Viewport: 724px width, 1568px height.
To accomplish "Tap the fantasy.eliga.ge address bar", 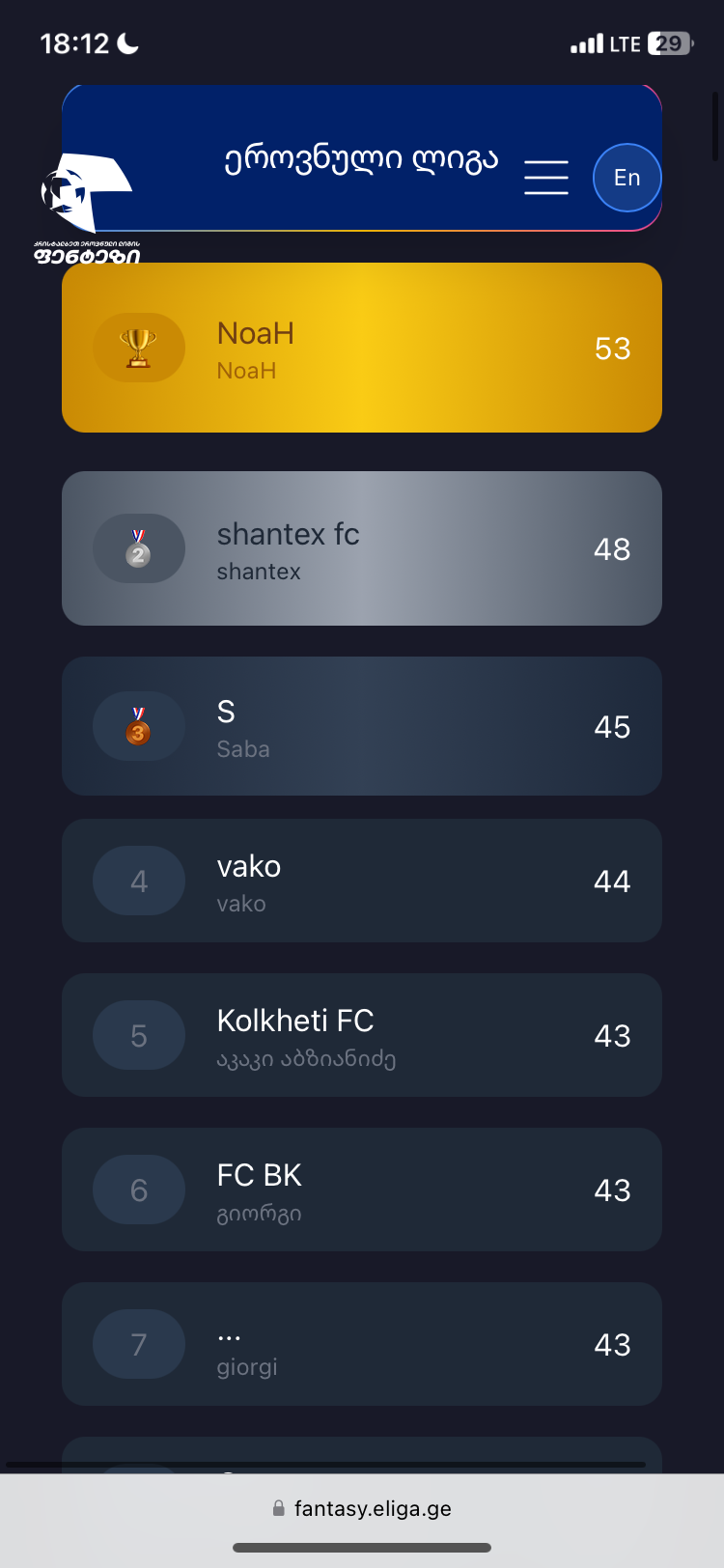I will [x=362, y=1508].
